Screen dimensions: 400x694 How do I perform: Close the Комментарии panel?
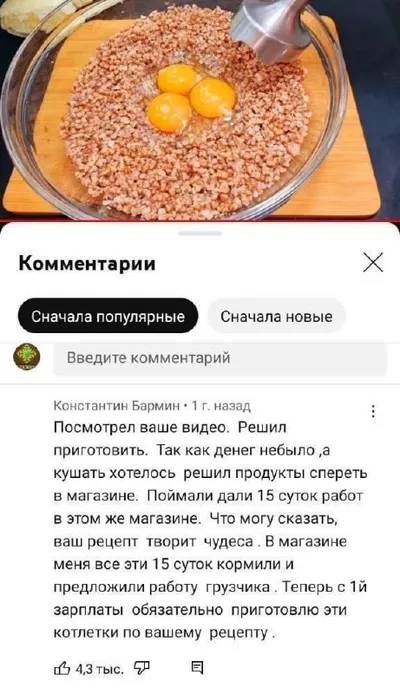click(373, 263)
